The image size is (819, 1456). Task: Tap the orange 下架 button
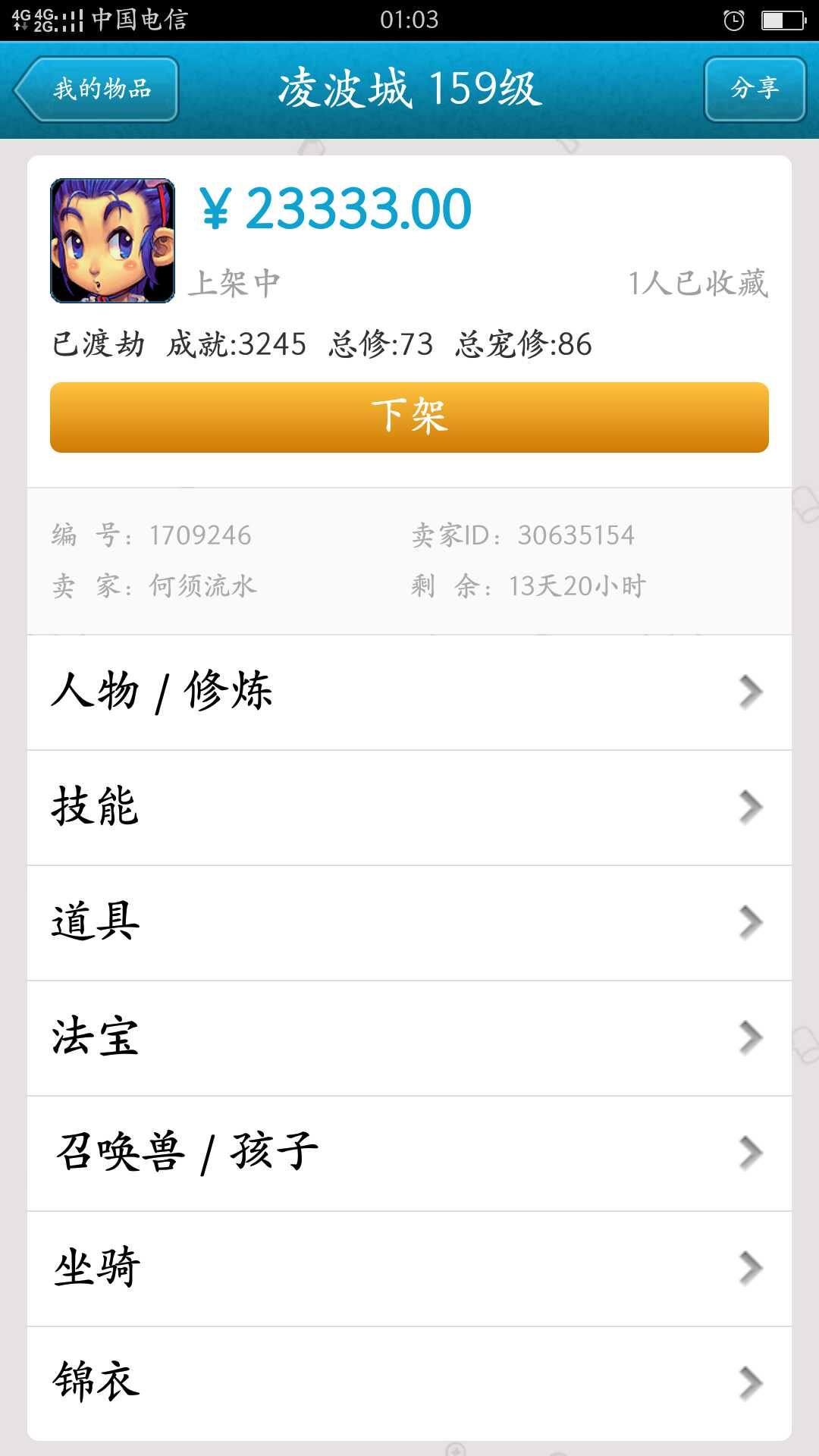pos(409,417)
